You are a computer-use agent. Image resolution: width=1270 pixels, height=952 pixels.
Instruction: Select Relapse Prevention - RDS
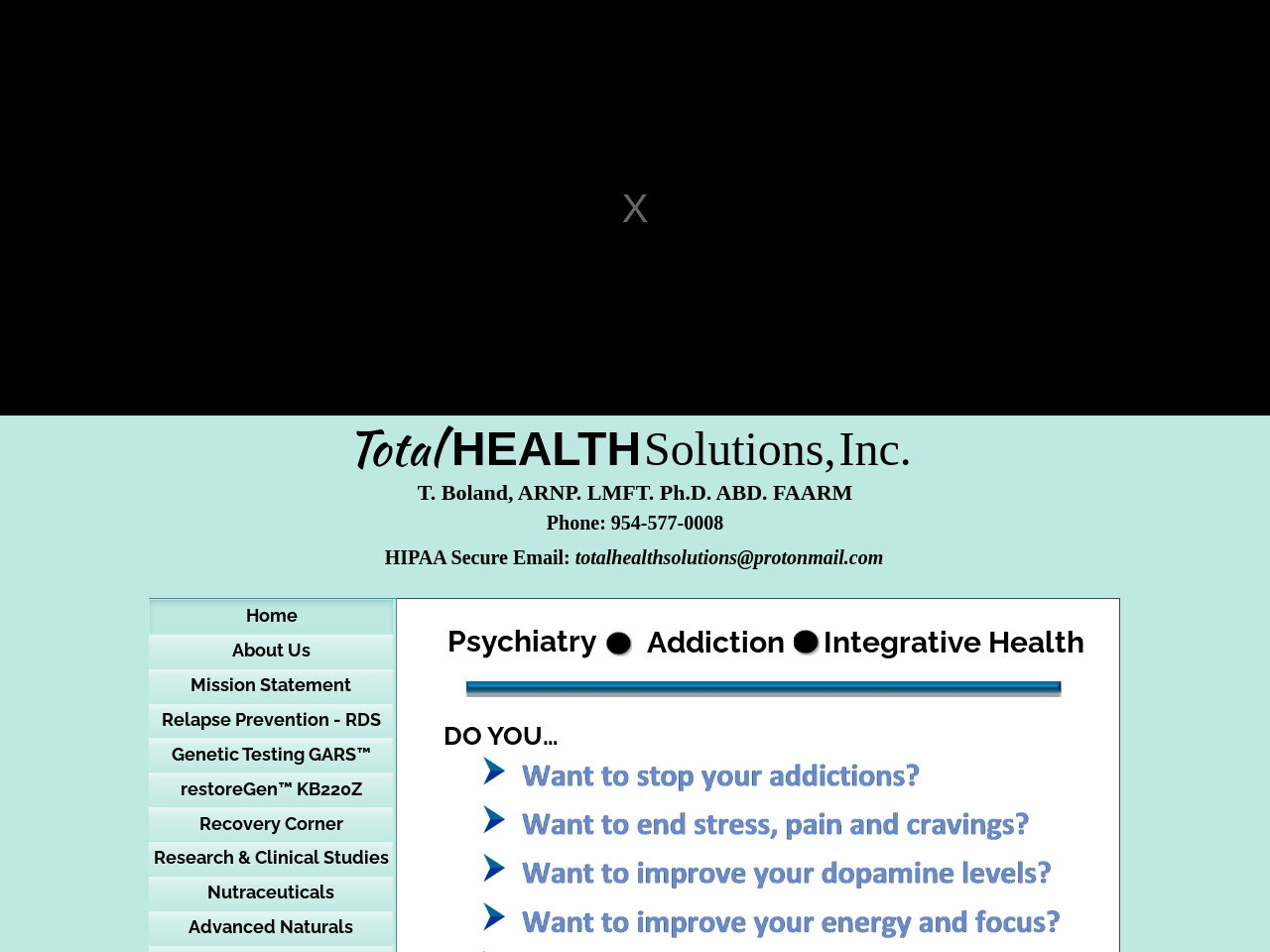[271, 720]
